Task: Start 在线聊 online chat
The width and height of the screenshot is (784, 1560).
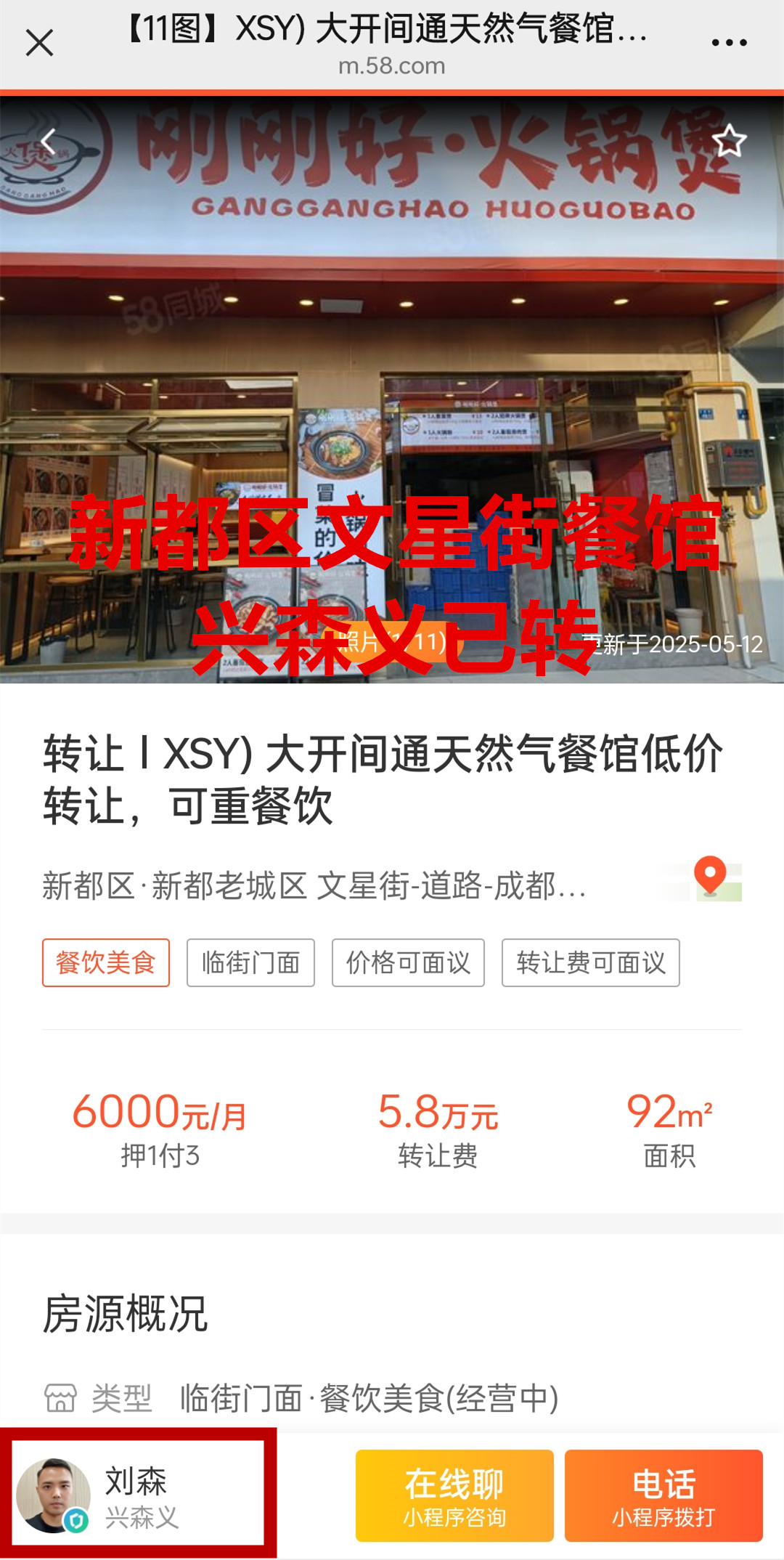Action: point(454,1495)
